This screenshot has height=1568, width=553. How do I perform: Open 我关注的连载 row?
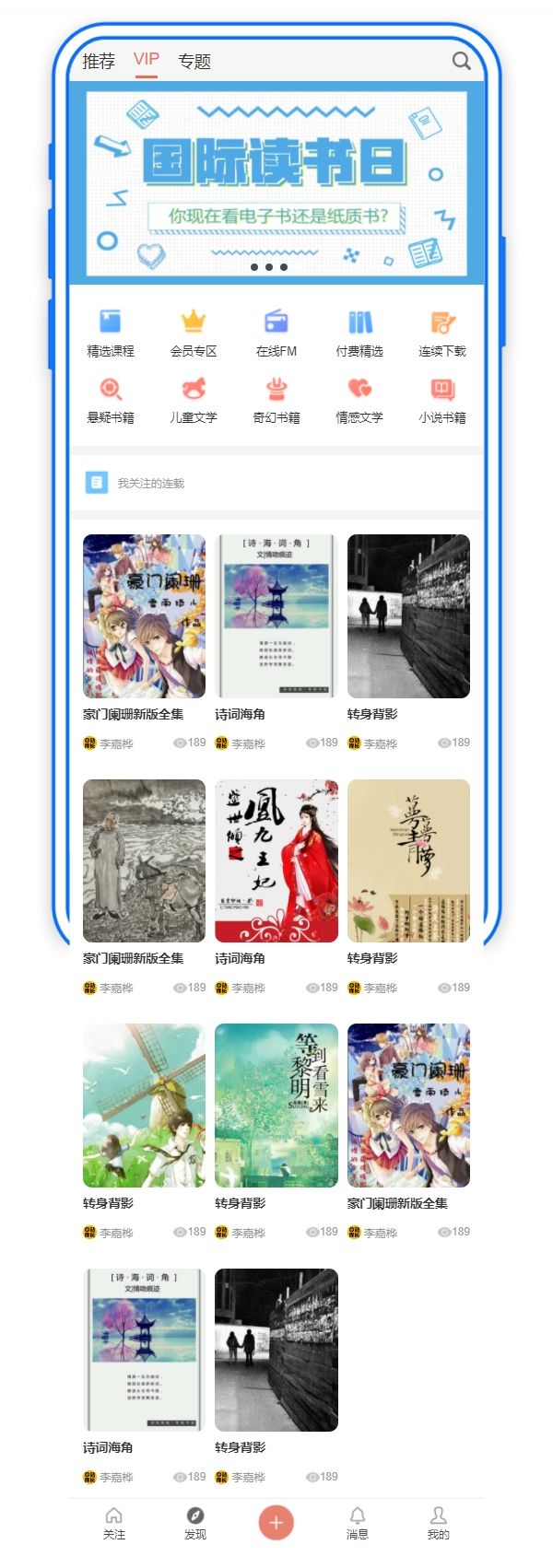point(276,483)
